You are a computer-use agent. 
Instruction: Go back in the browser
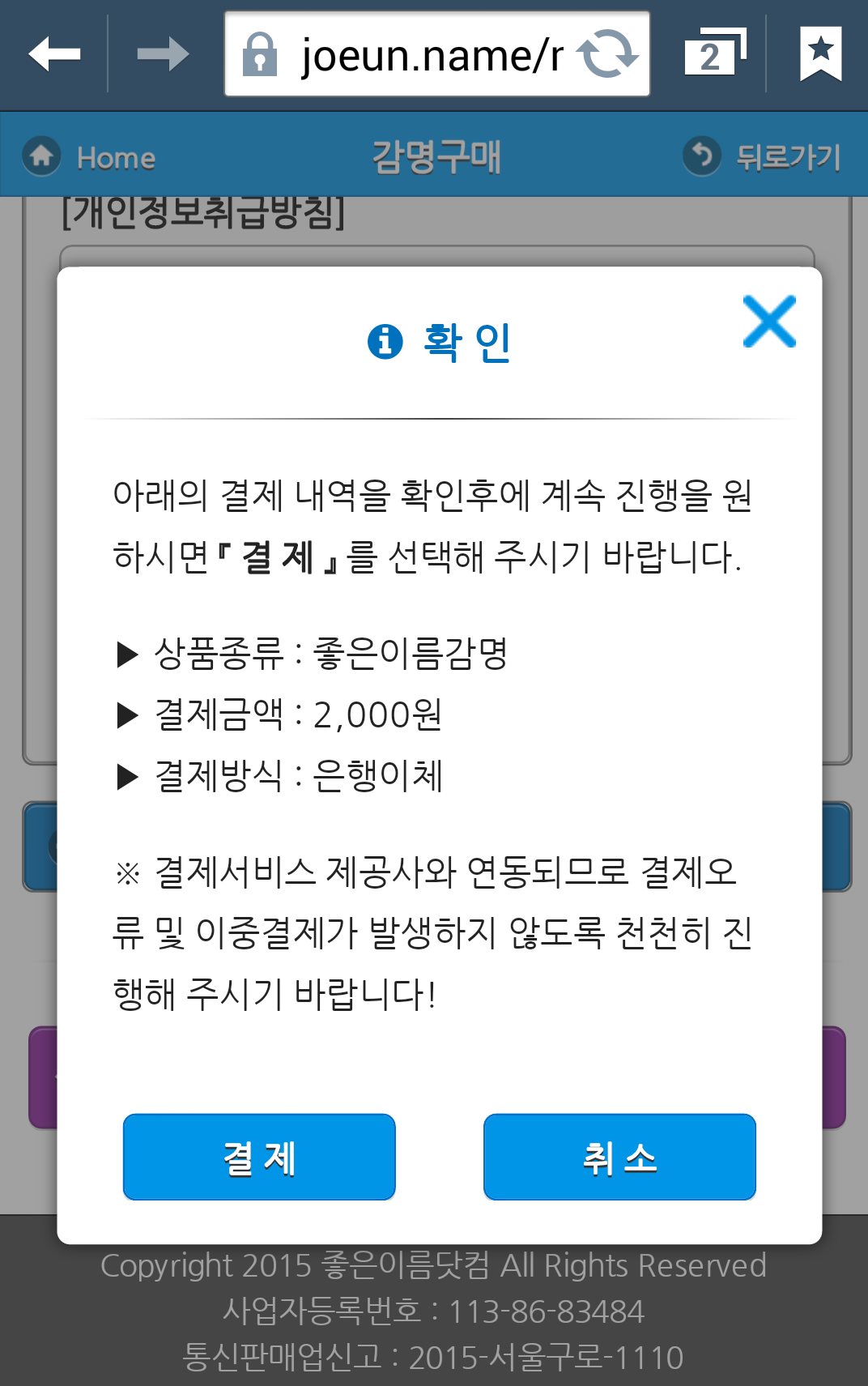53,54
